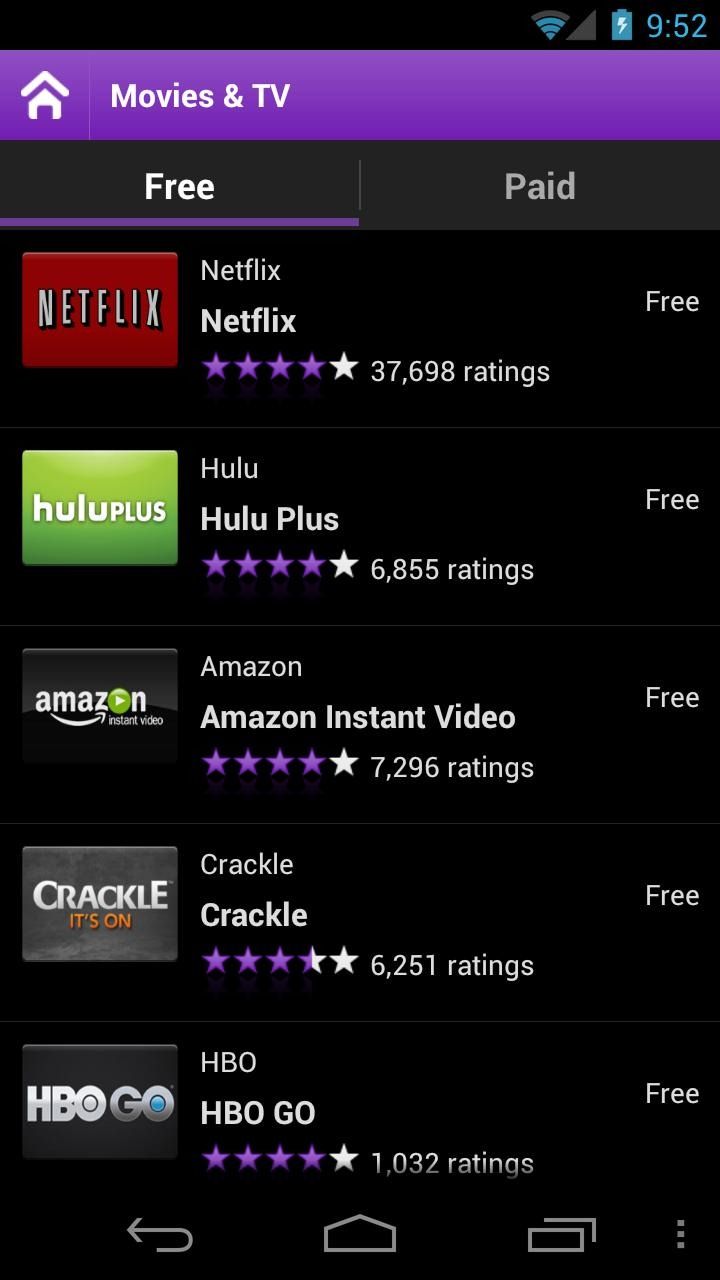Tap the Hulu Plus app icon
The height and width of the screenshot is (1280, 720).
tap(99, 506)
